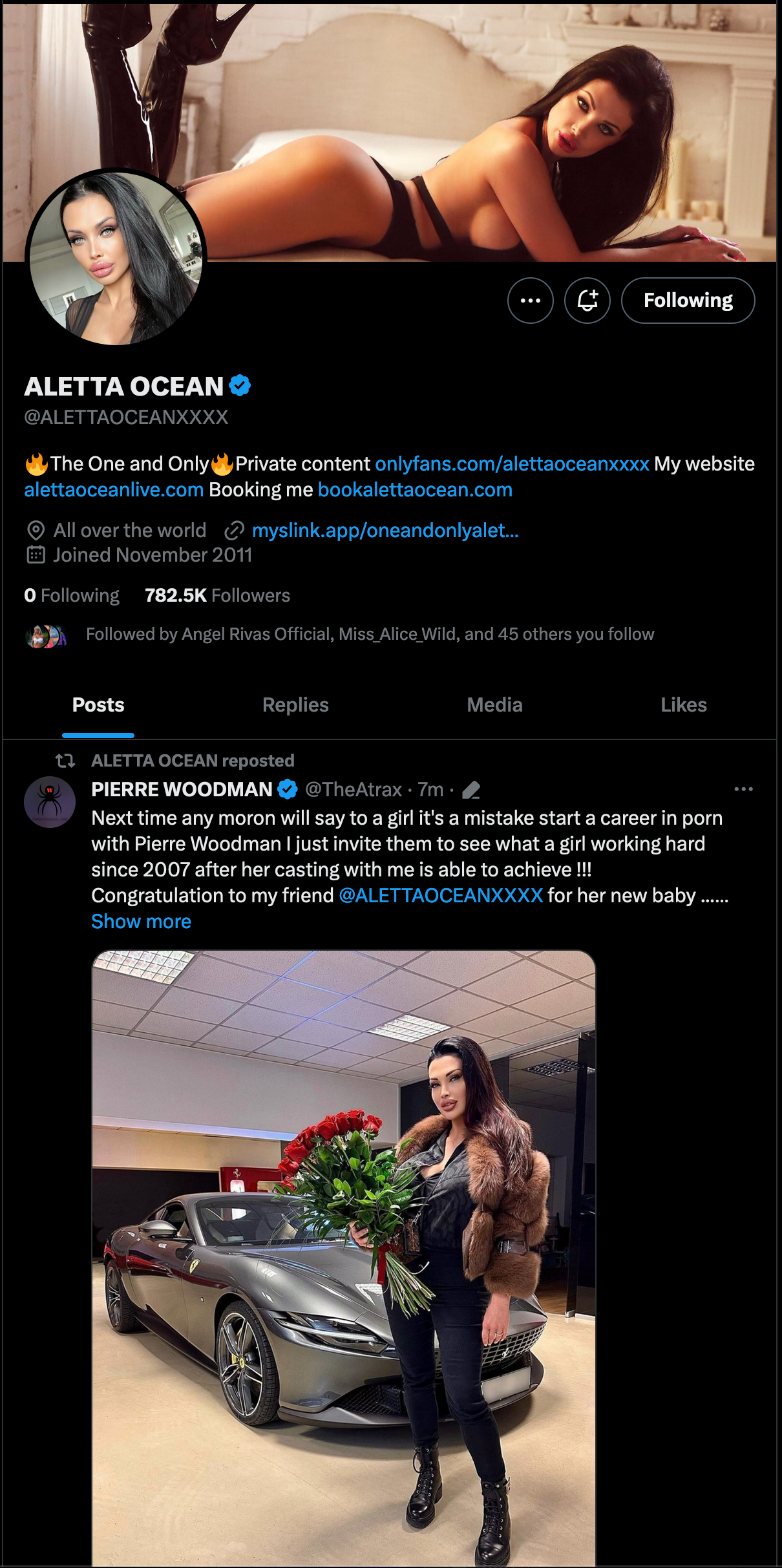See followers you know list
This screenshot has width=782, height=1568.
click(370, 634)
